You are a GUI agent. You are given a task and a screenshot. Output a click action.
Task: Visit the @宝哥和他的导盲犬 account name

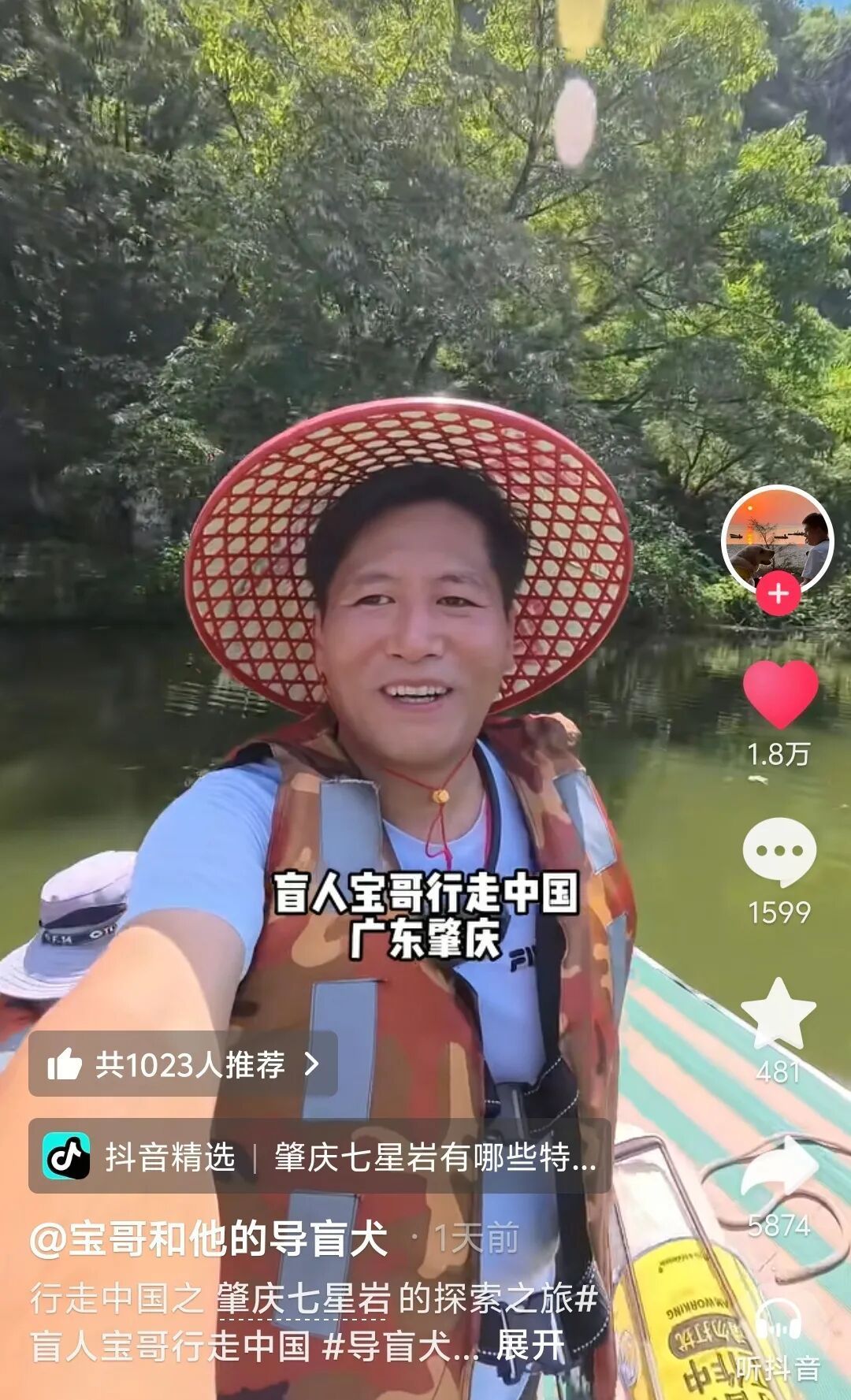pos(209,1238)
